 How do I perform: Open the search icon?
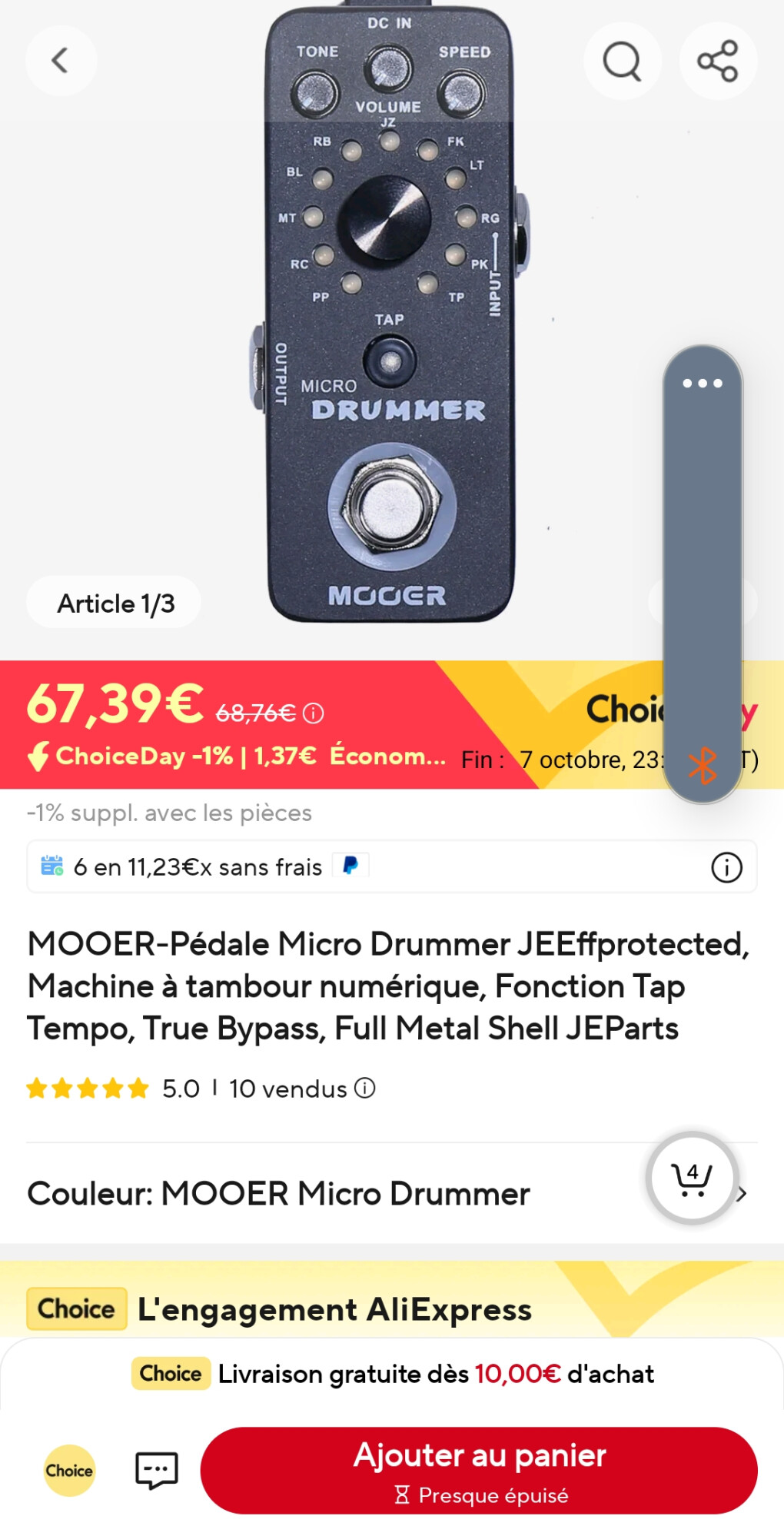coord(622,61)
